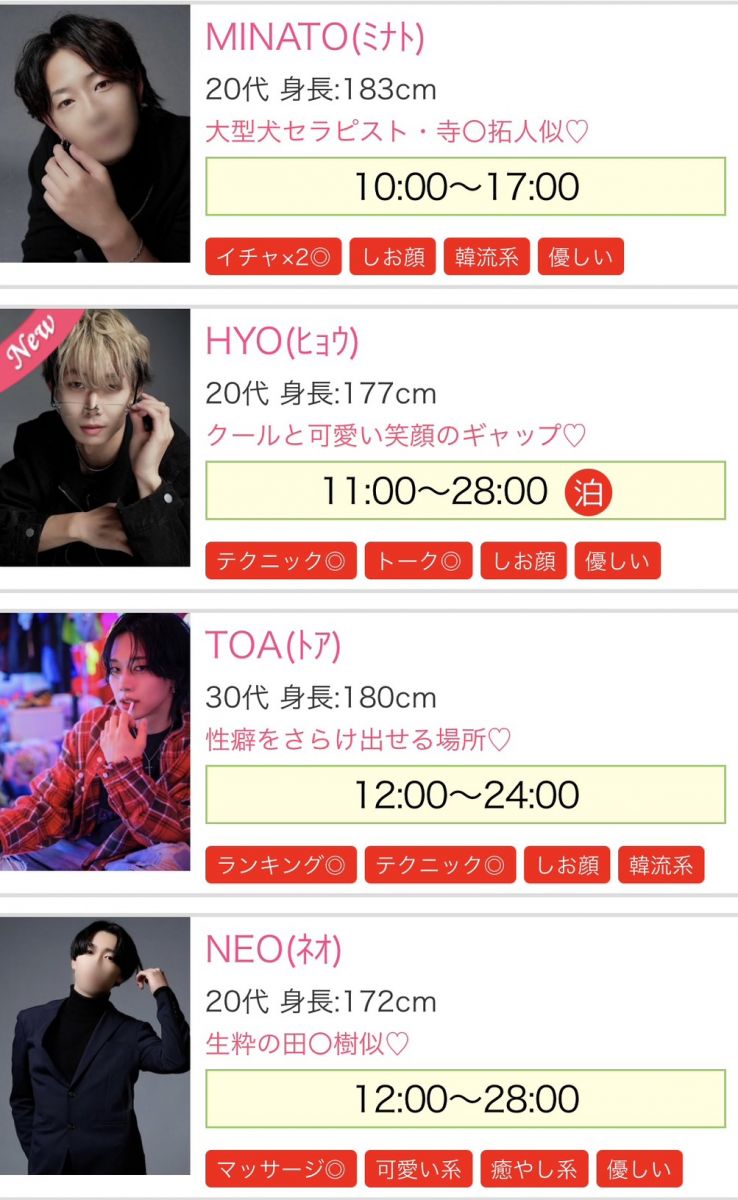The image size is (738, 1200).
Task: Tap the TOA(トア) name link
Action: click(273, 646)
